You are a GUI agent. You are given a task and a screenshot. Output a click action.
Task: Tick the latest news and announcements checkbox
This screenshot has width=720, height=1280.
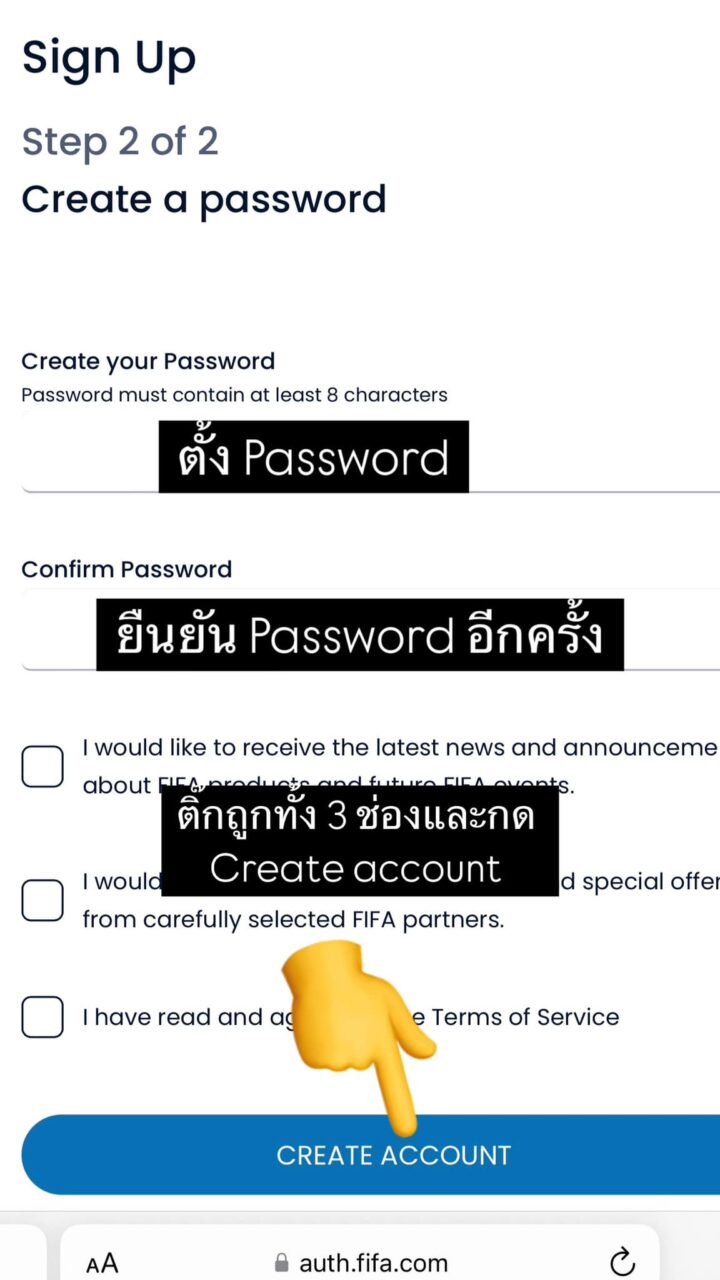point(42,766)
